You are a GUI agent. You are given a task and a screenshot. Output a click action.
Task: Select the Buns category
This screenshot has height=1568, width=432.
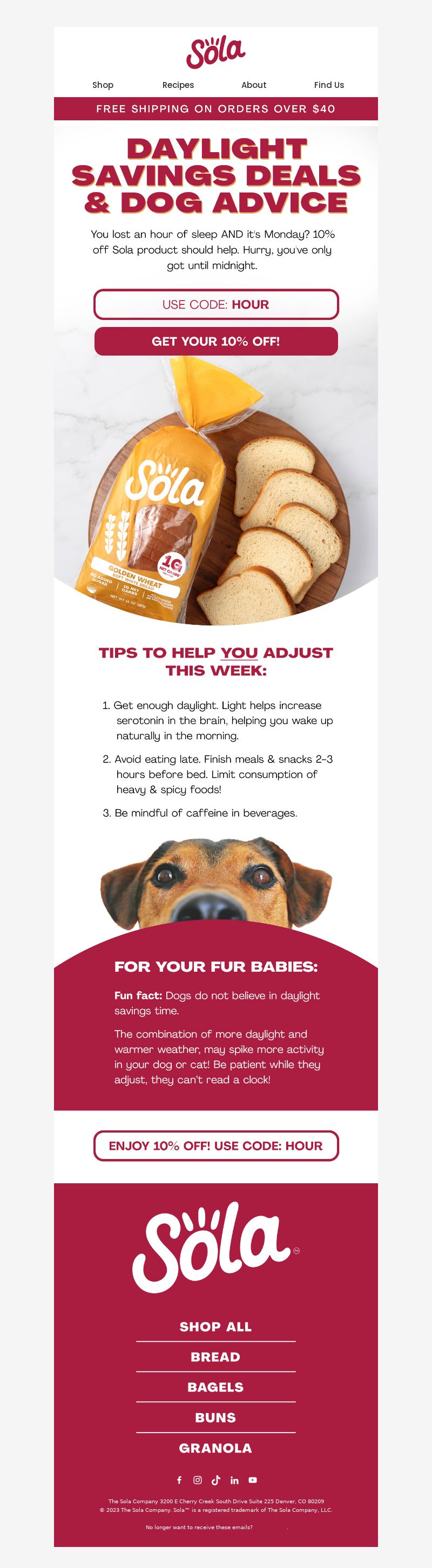tap(215, 1417)
